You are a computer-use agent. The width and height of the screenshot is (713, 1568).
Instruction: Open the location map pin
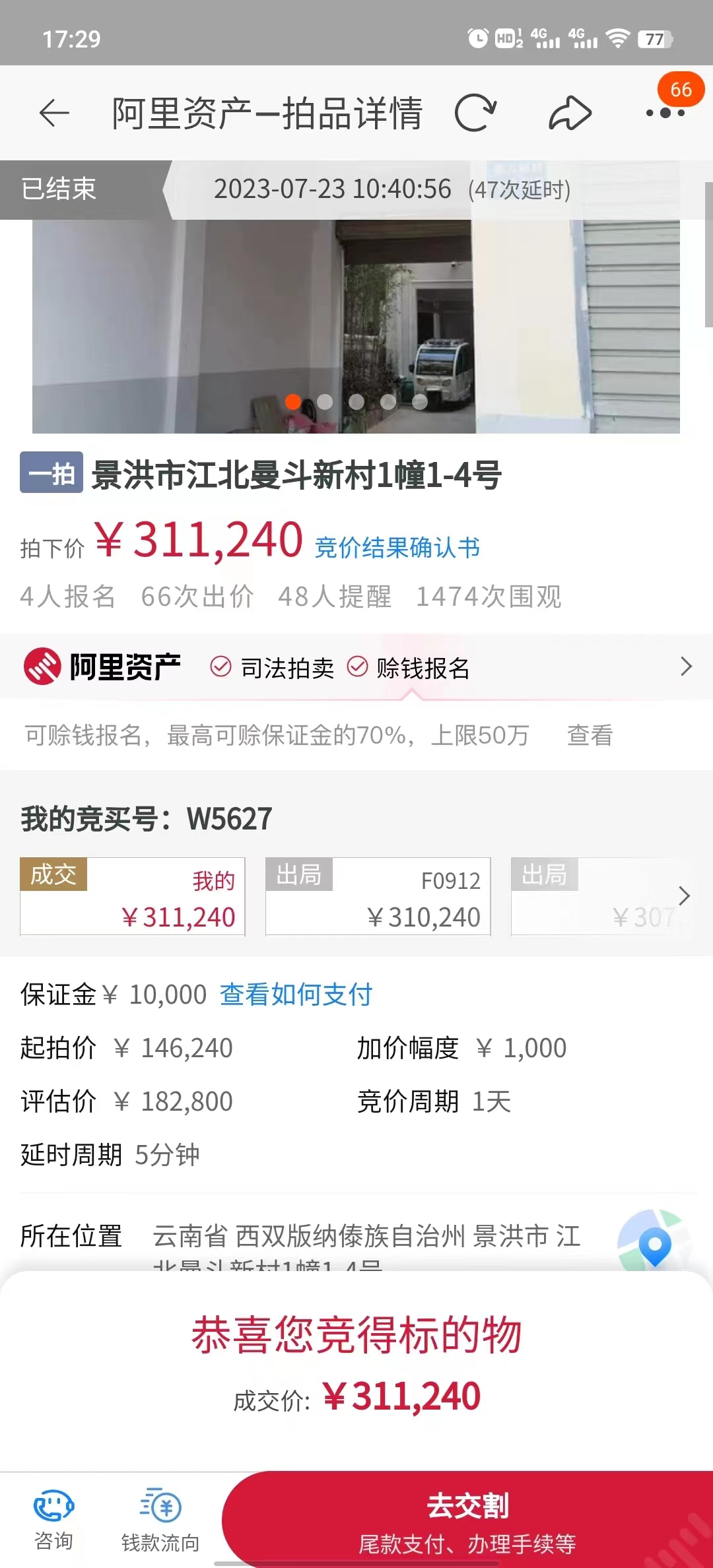point(654,1242)
